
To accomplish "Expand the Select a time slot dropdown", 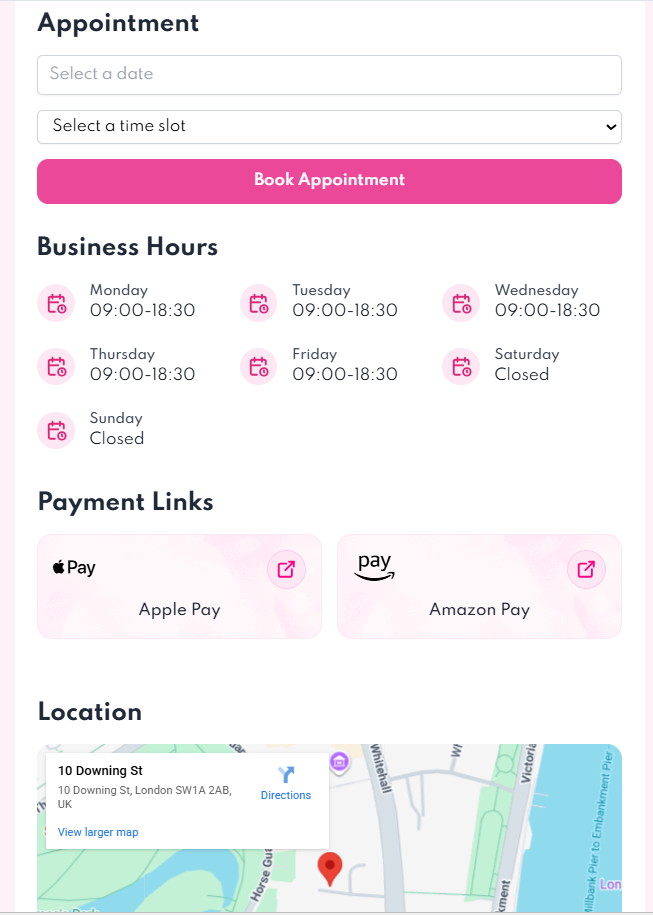I will [329, 127].
